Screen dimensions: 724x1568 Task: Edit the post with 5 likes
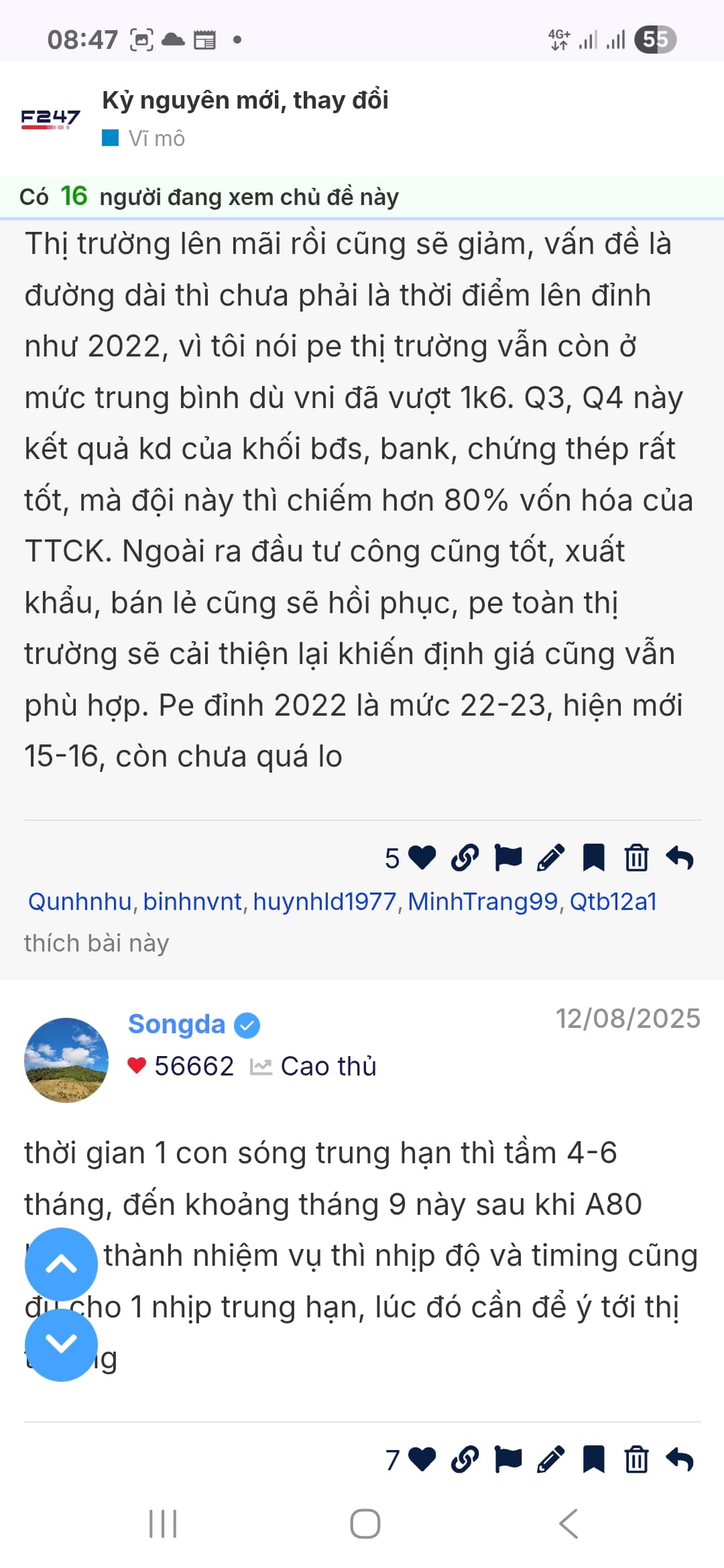pyautogui.click(x=551, y=858)
